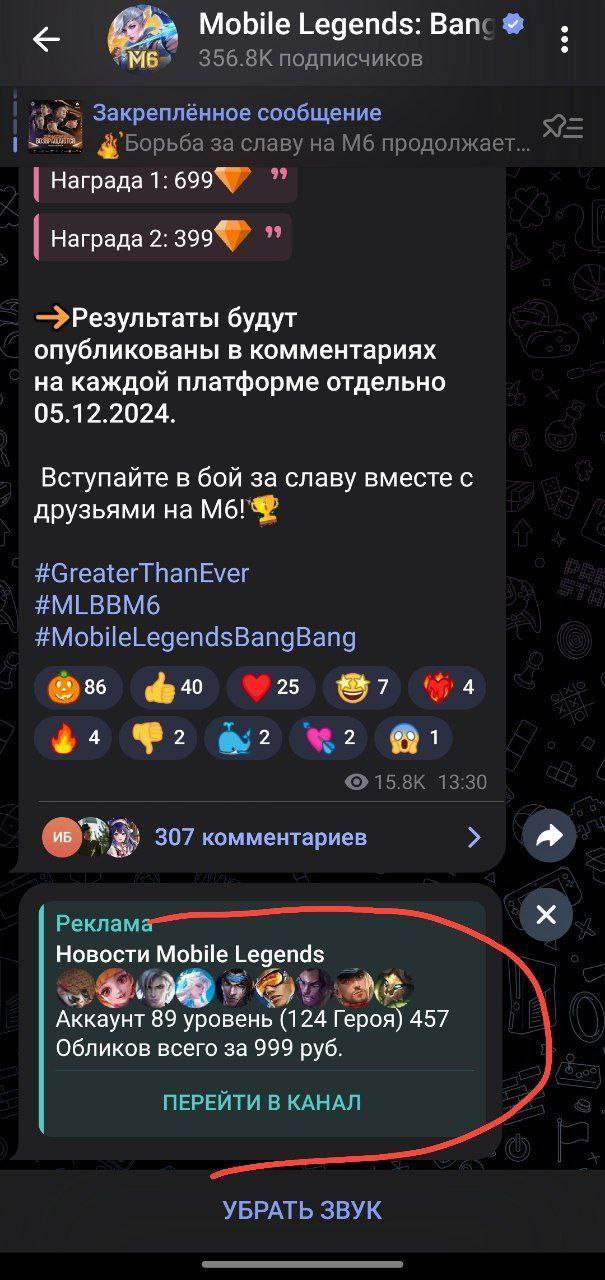This screenshot has width=605, height=1280.
Task: React with red heart (25)
Action: click(x=270, y=687)
